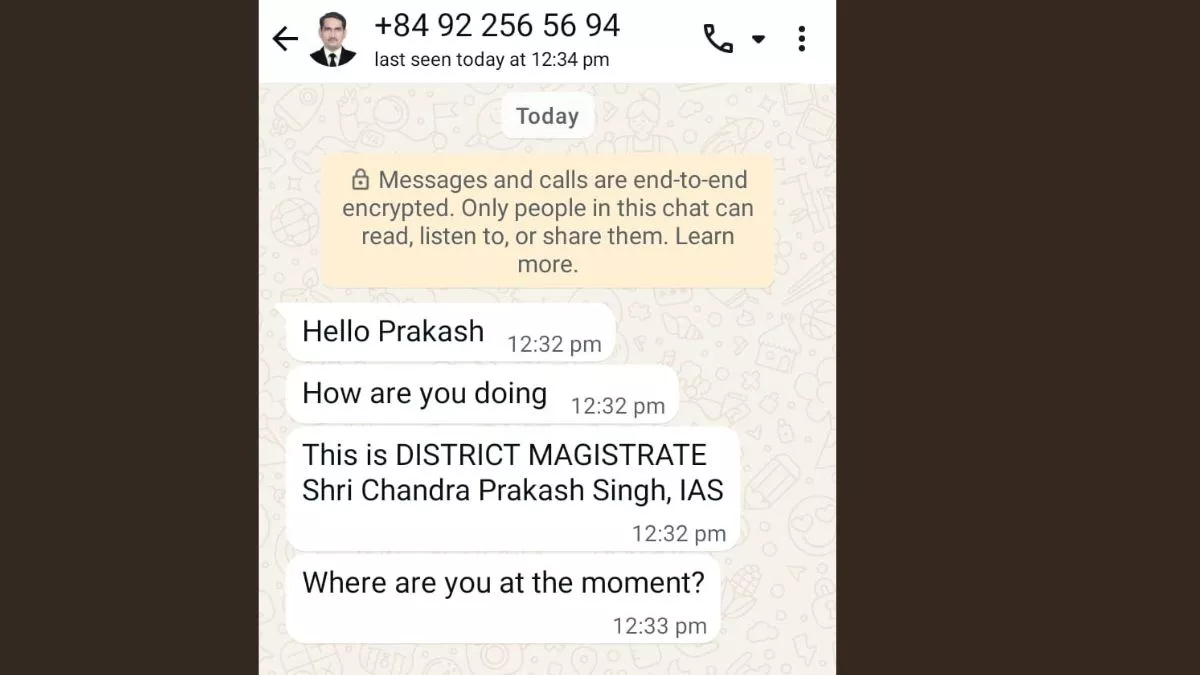Expand the call options dropdown arrow
The width and height of the screenshot is (1200, 675).
tap(758, 39)
